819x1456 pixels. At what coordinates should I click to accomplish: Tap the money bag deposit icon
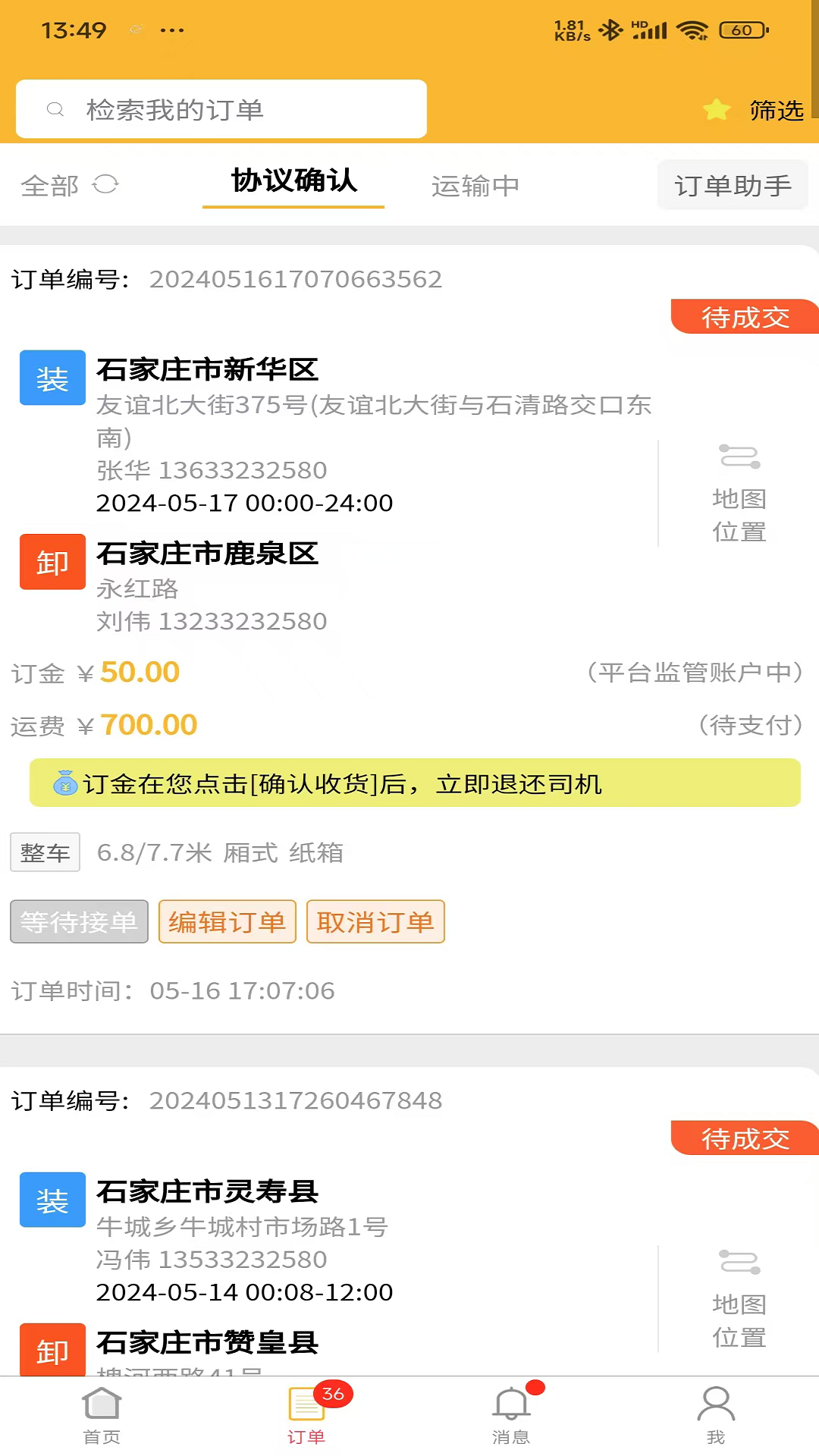pos(67,785)
